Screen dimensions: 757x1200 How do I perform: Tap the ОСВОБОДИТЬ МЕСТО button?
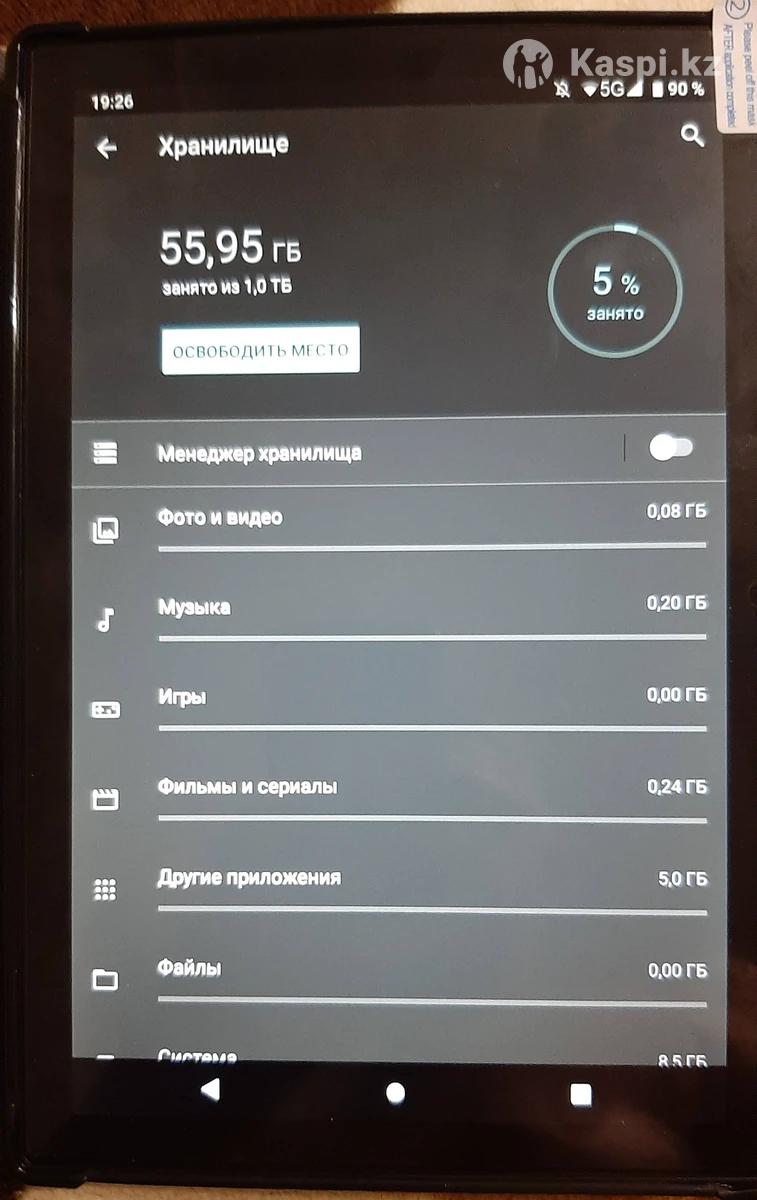point(260,351)
